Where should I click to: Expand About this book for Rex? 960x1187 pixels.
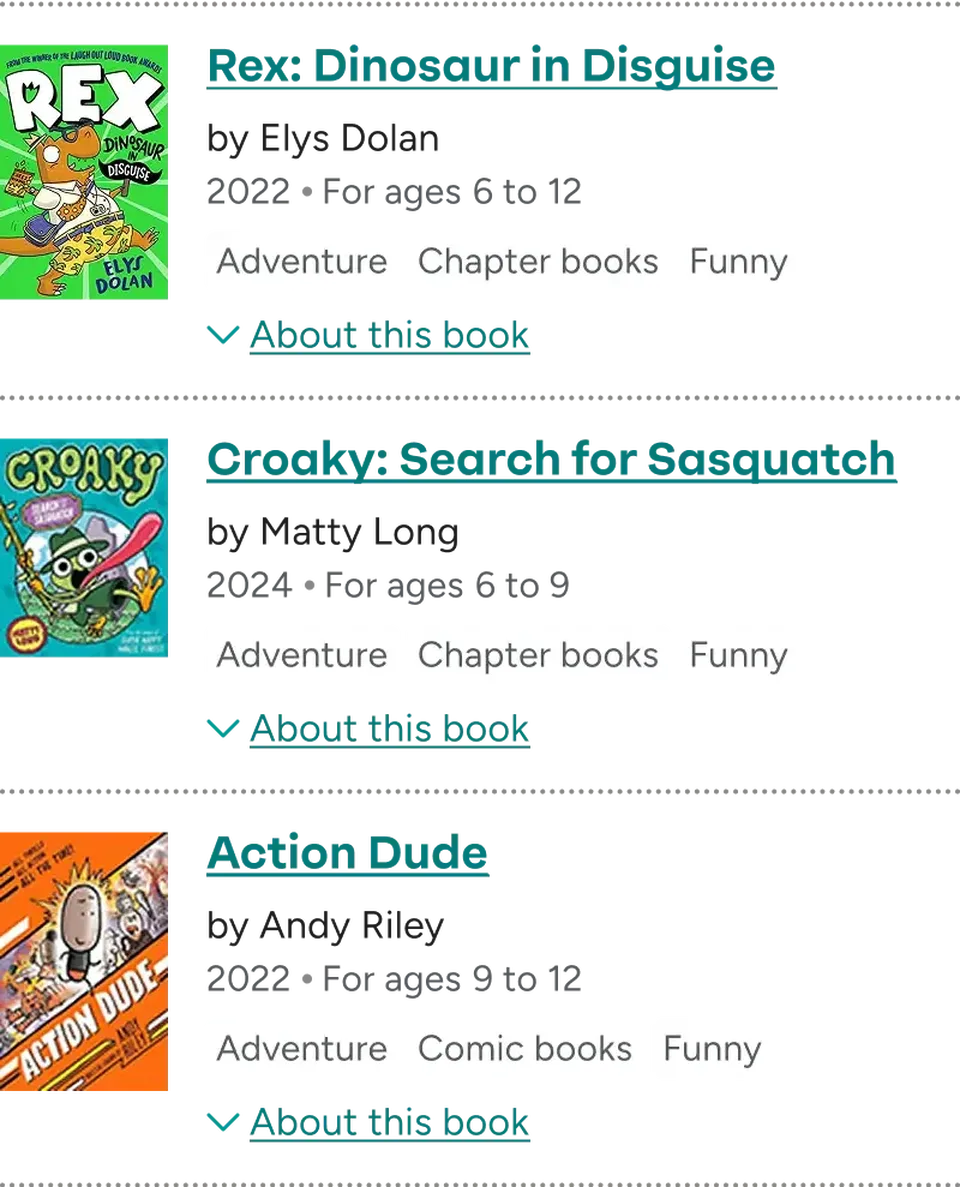point(390,335)
